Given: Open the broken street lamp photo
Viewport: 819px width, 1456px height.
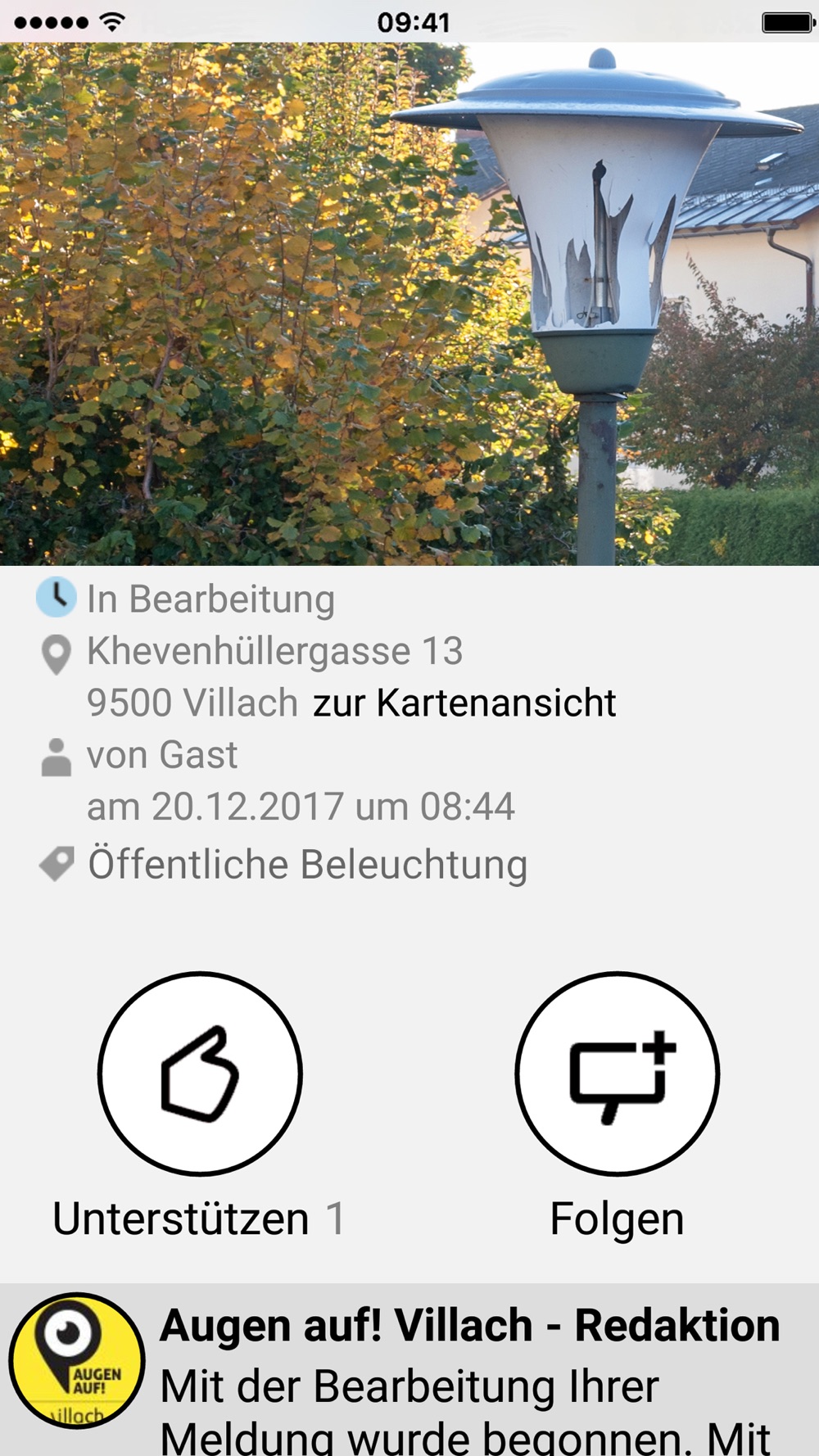Looking at the screenshot, I should tap(409, 304).
